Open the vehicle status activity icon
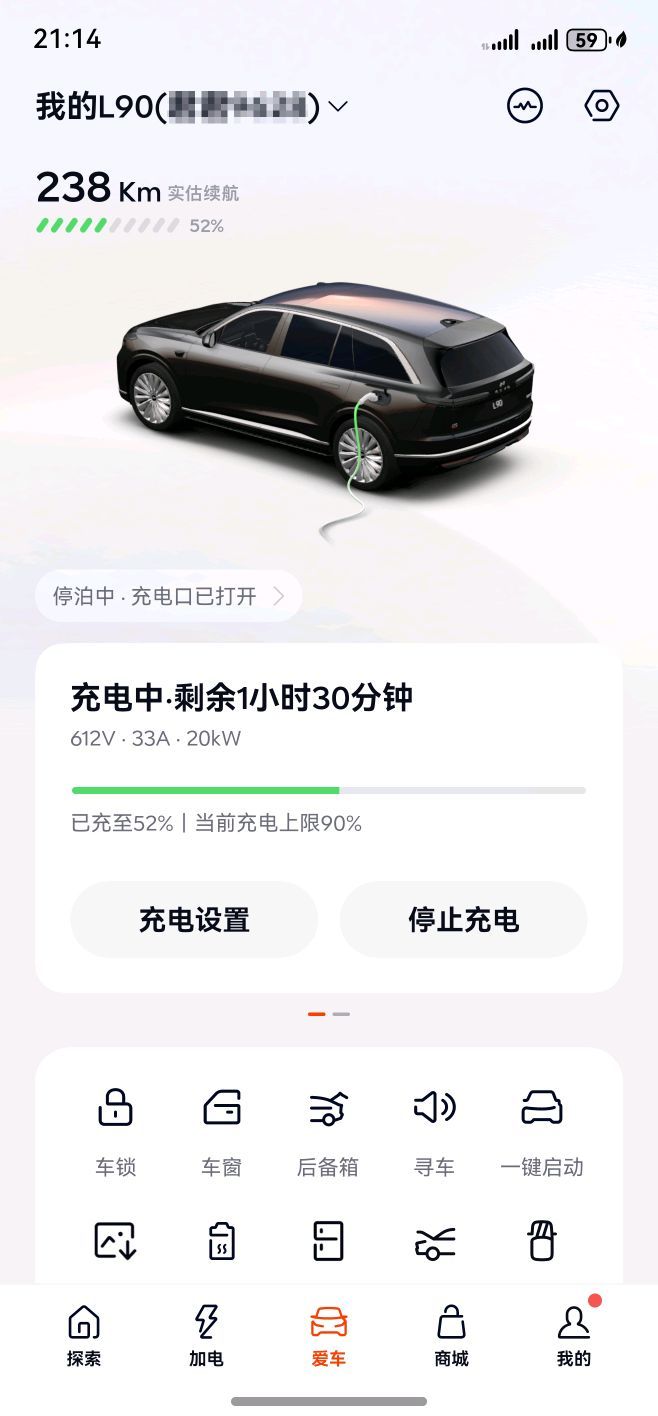The height and width of the screenshot is (1416, 658). (525, 106)
